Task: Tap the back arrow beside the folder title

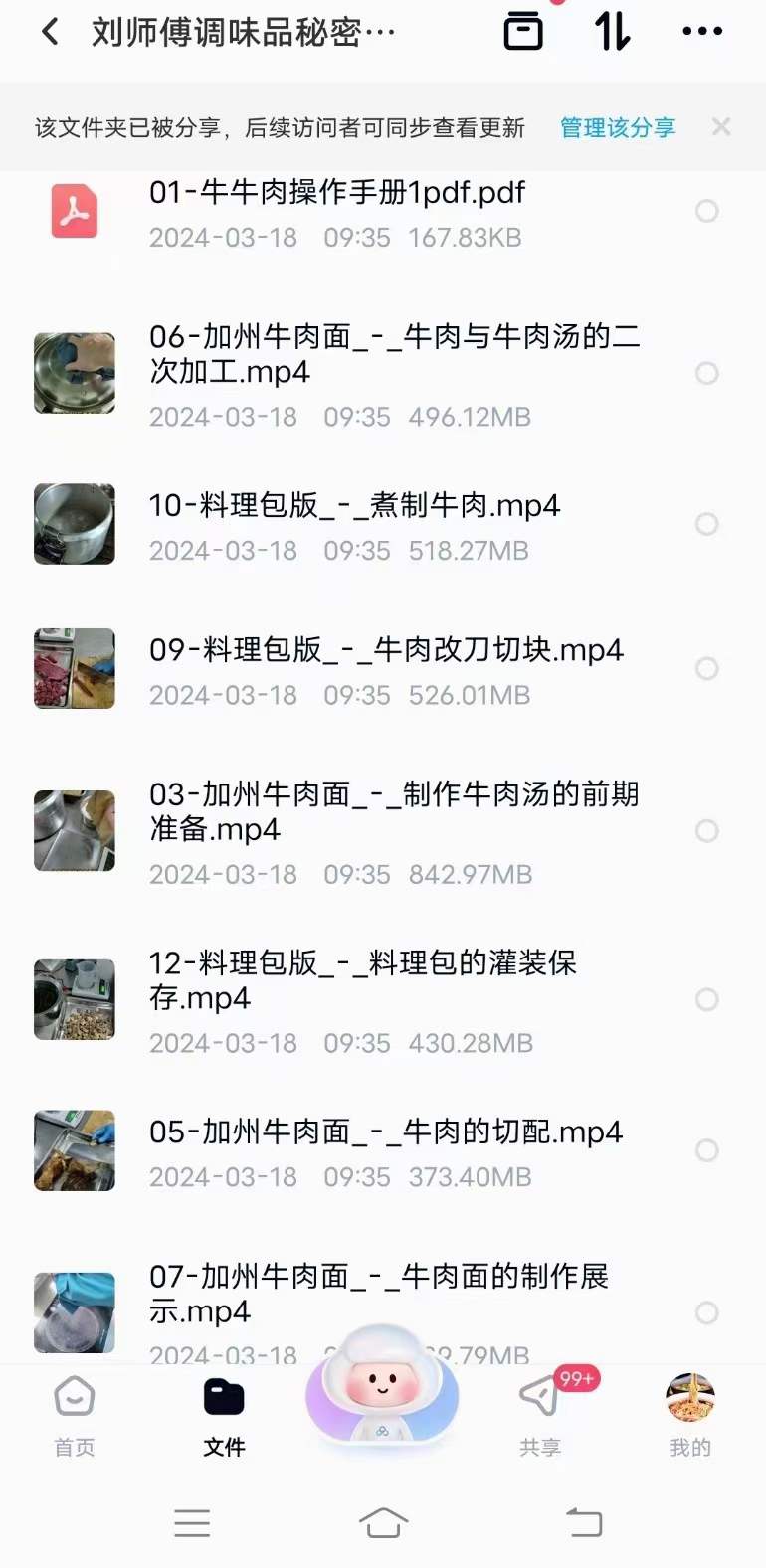Action: pos(48,31)
